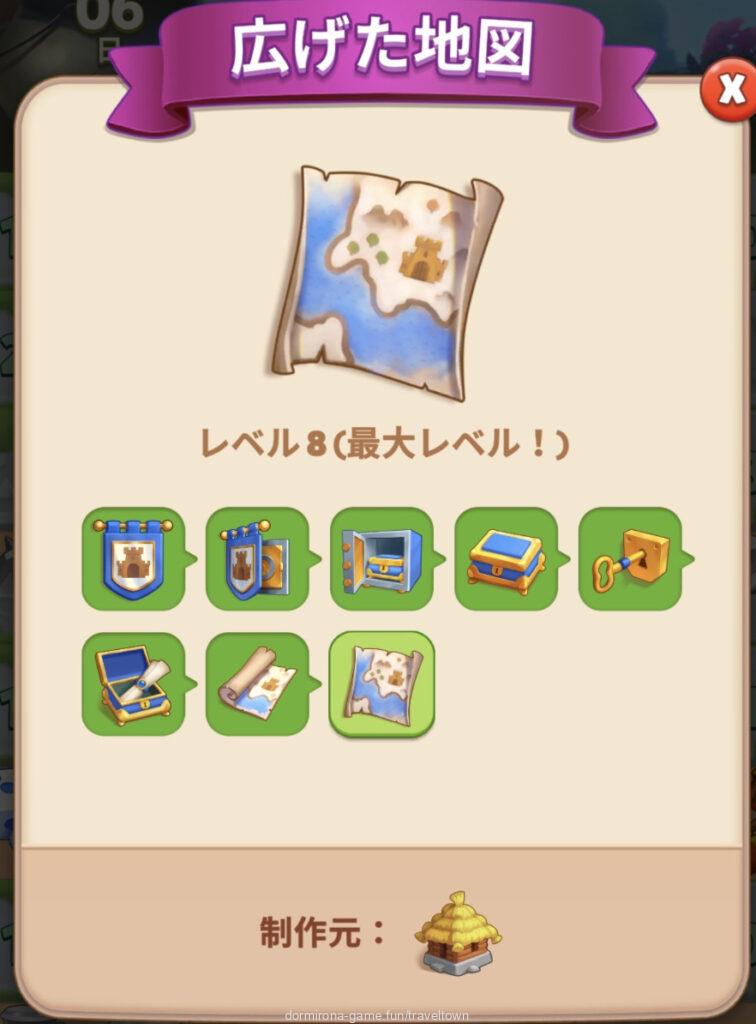The width and height of the screenshot is (756, 1024).
Task: Open the thatched hut producer next to 制作元
Action: tap(458, 933)
